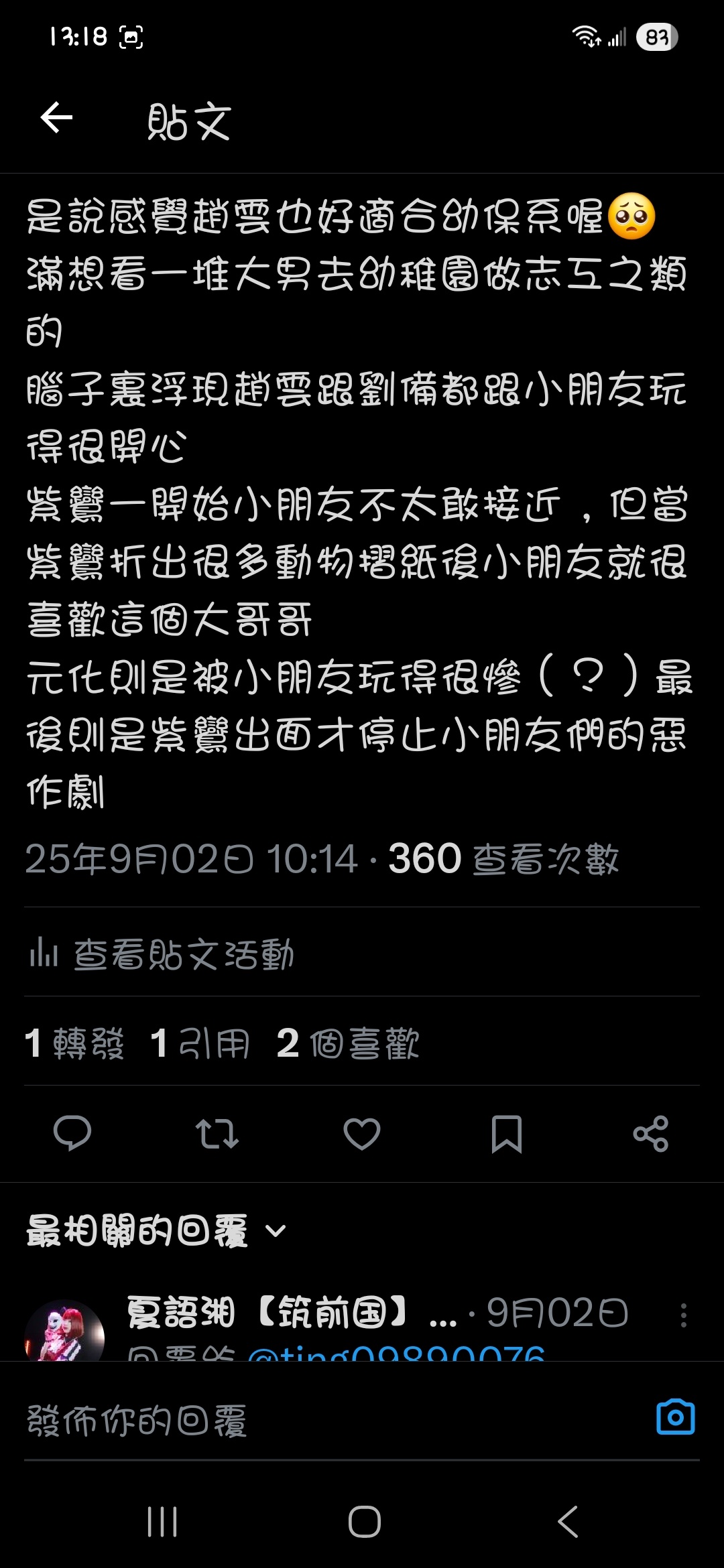The width and height of the screenshot is (724, 1568).
Task: Open 查看貼文活動 post analytics
Action: tap(162, 954)
